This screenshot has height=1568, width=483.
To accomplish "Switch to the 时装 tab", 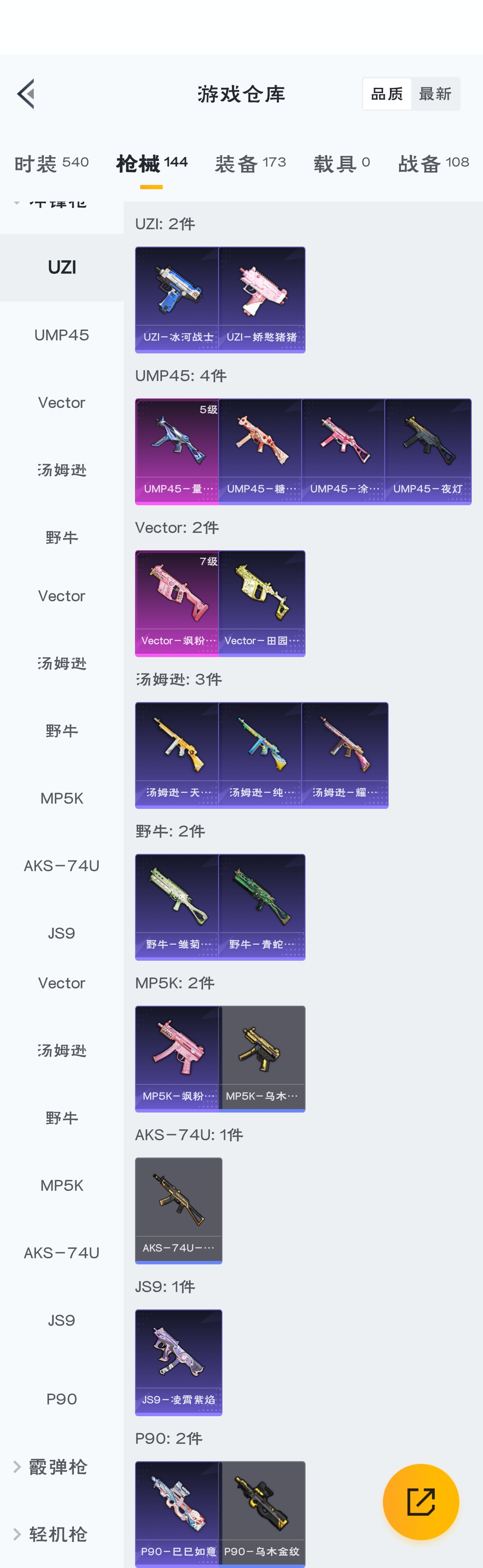I will (51, 163).
